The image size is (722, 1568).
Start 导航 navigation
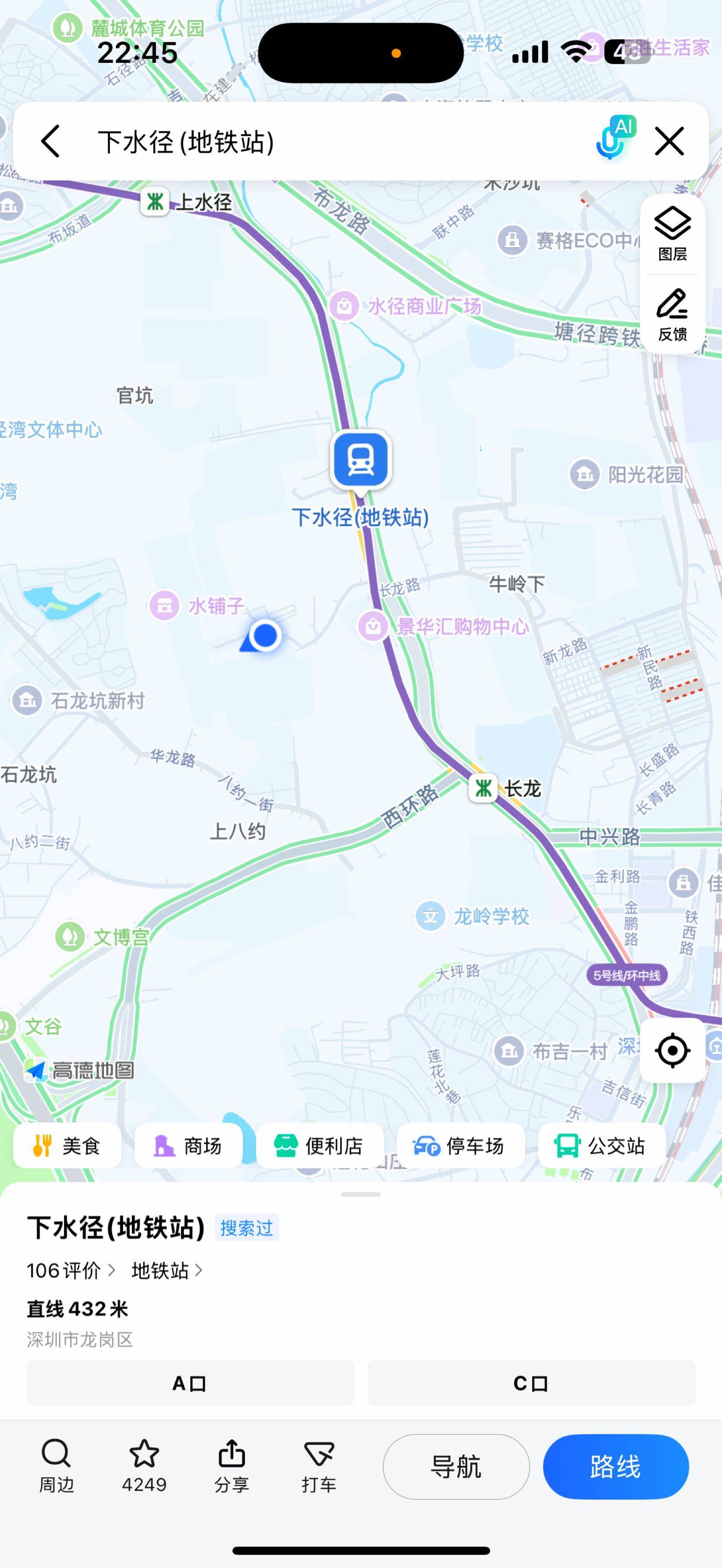click(x=456, y=1466)
